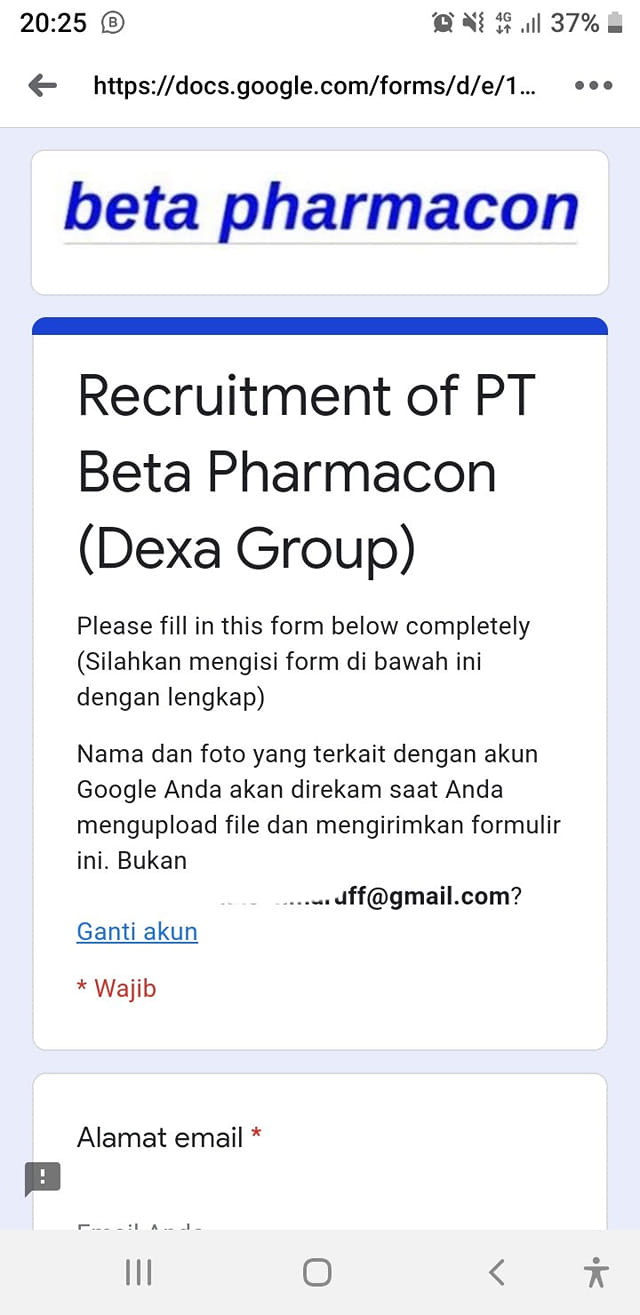Open recent apps from navigation bar
Image resolution: width=640 pixels, height=1315 pixels.
click(x=138, y=1272)
